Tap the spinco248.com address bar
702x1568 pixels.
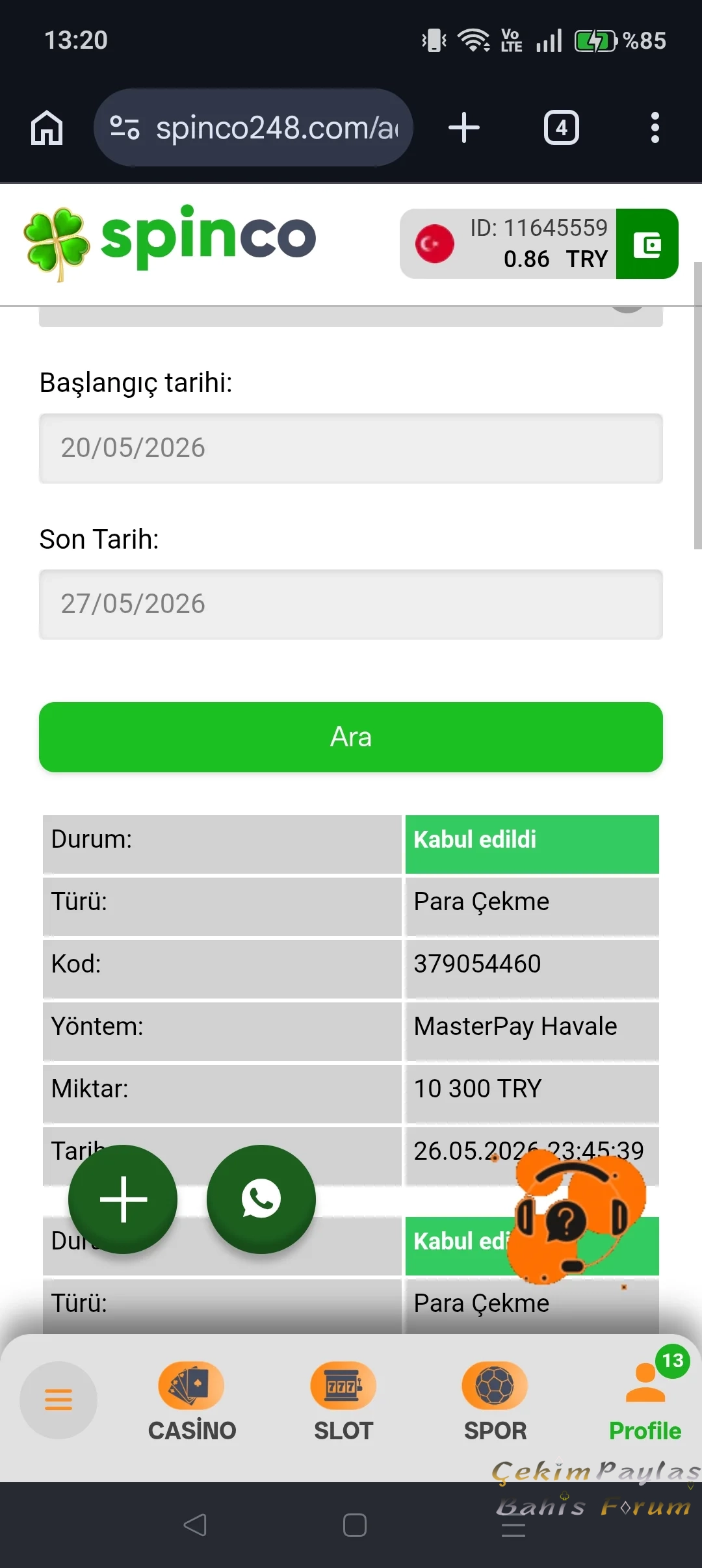253,127
